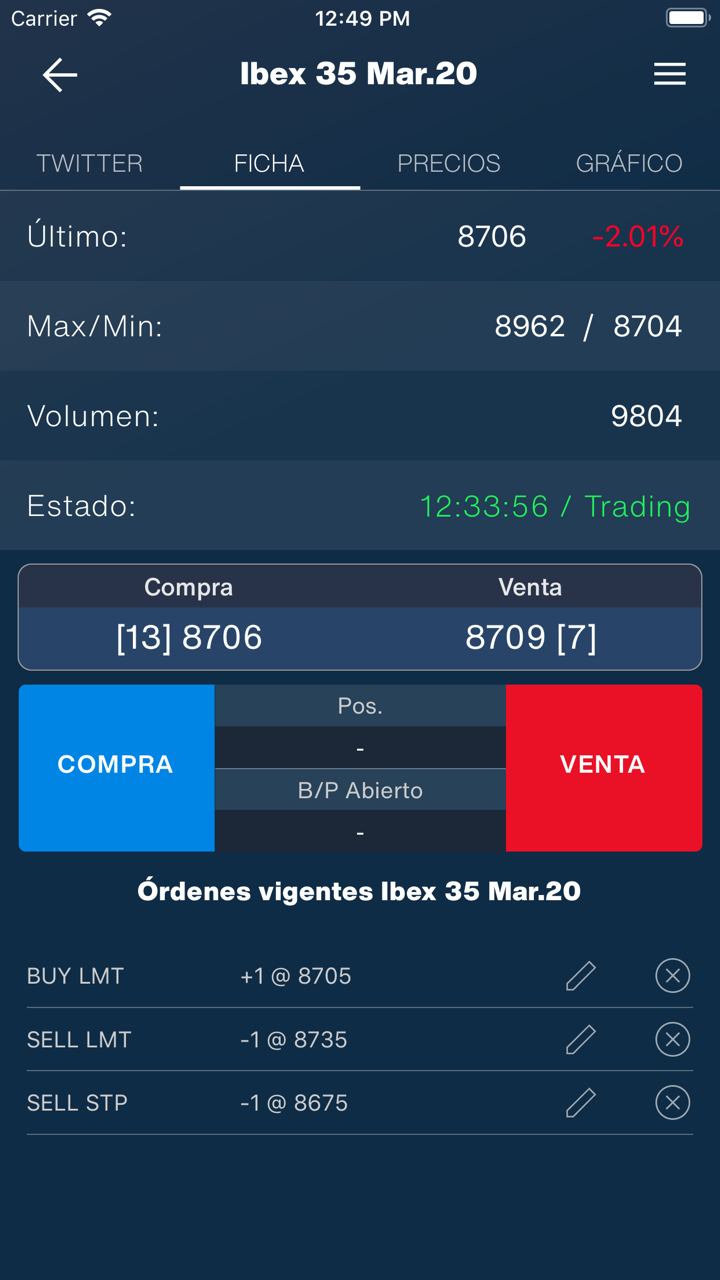Screen dimensions: 720x1280
Task: Cancel the BUY LMT order at 8705
Action: click(672, 975)
